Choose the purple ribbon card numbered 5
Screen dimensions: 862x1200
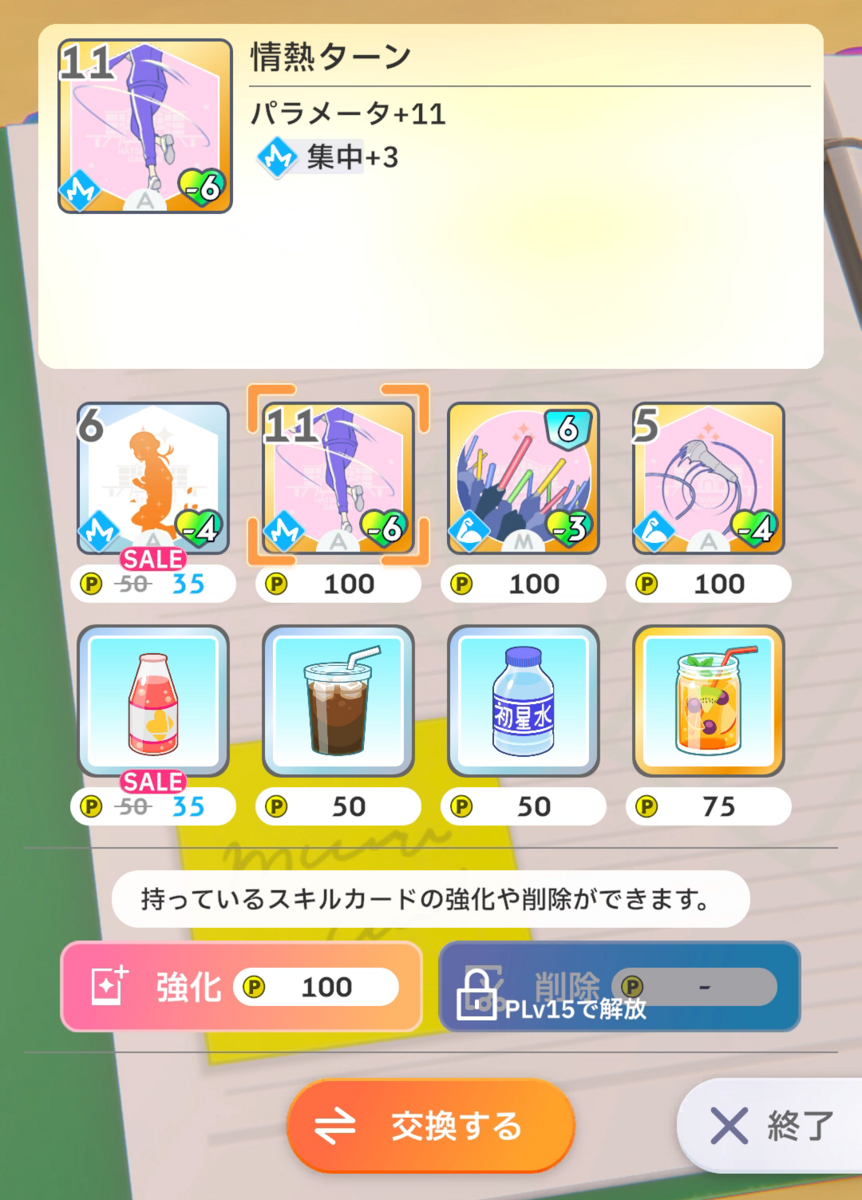pos(708,478)
